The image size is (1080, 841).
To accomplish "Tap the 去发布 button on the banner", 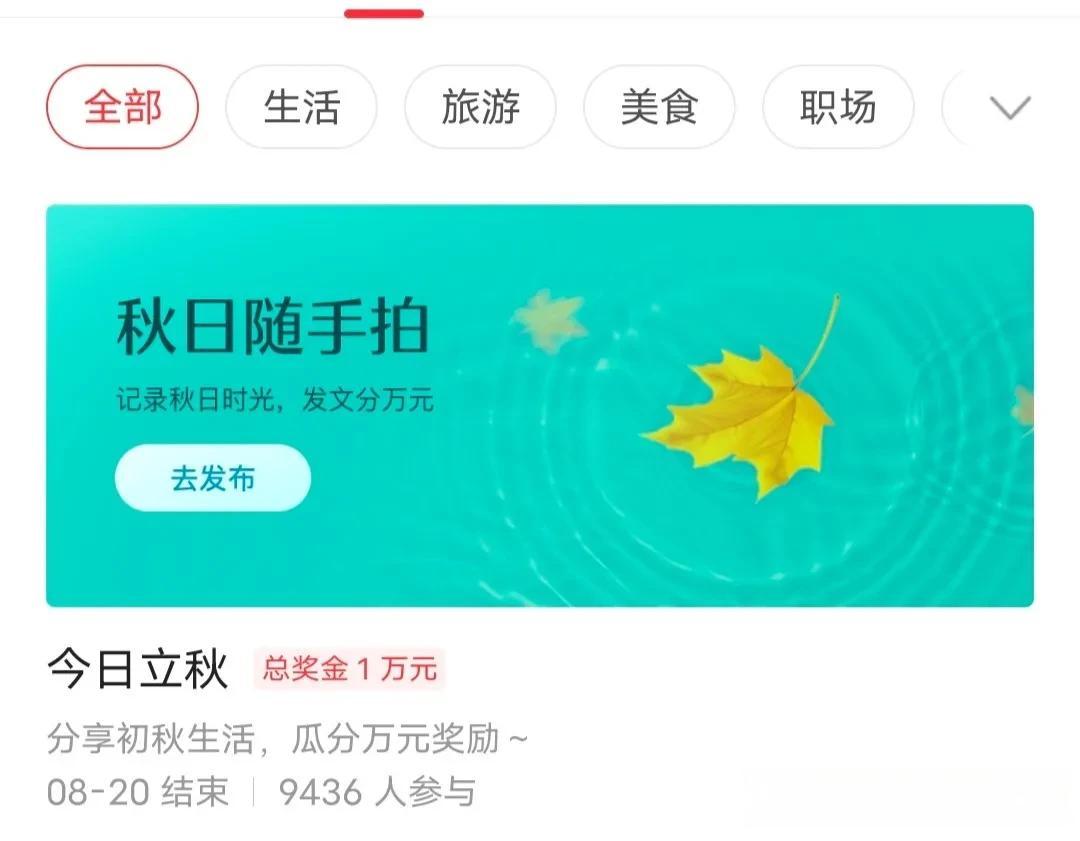I will 213,478.
